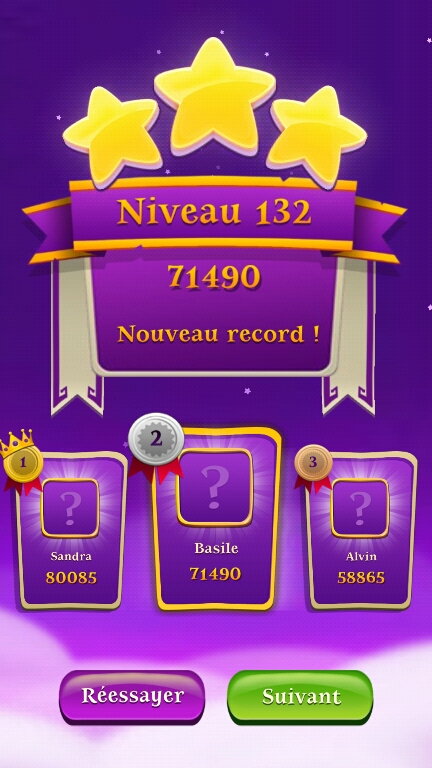Select Basile's second place card
This screenshot has height=768, width=432.
(216, 519)
